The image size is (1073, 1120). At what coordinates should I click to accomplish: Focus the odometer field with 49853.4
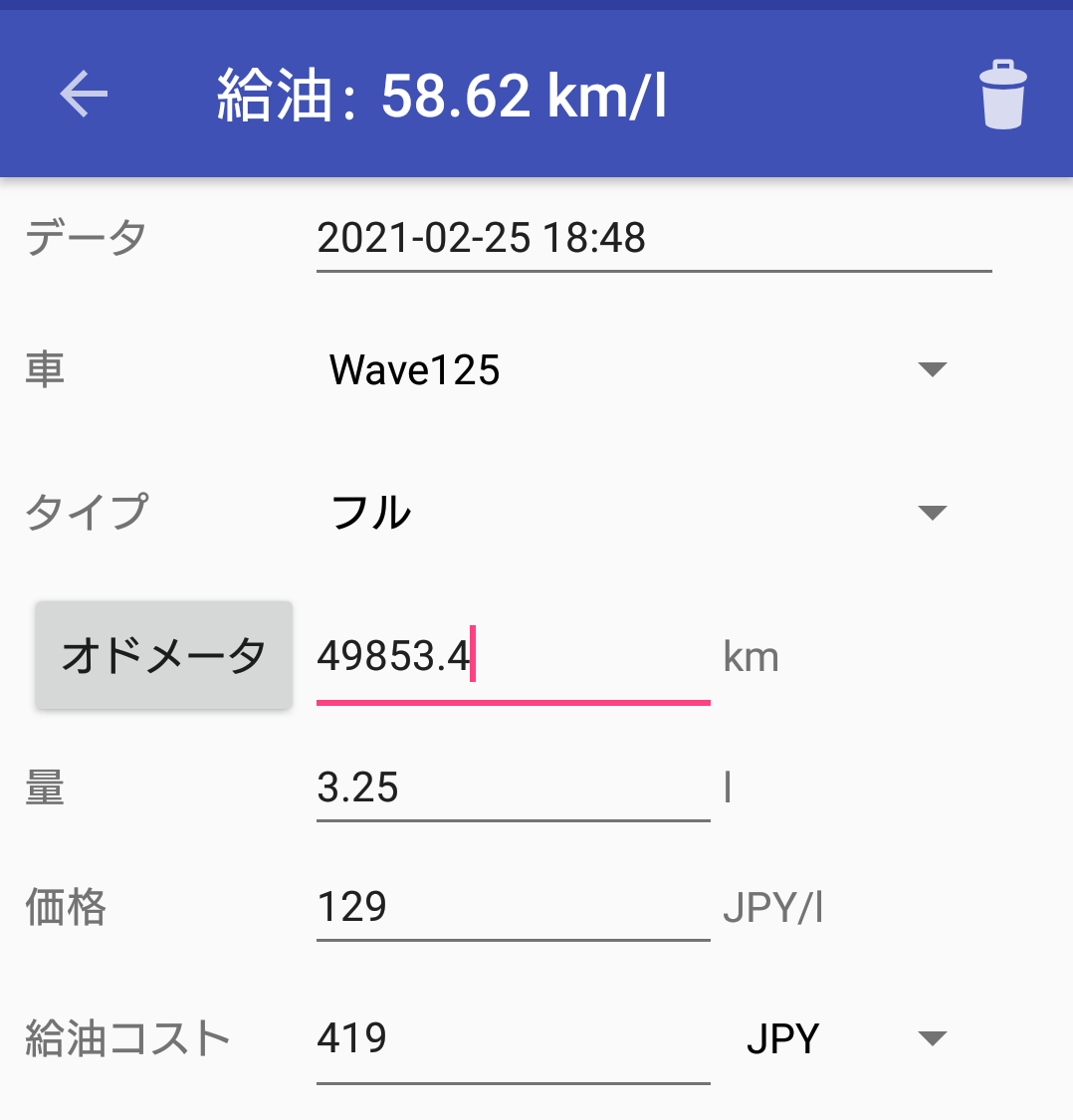click(512, 658)
